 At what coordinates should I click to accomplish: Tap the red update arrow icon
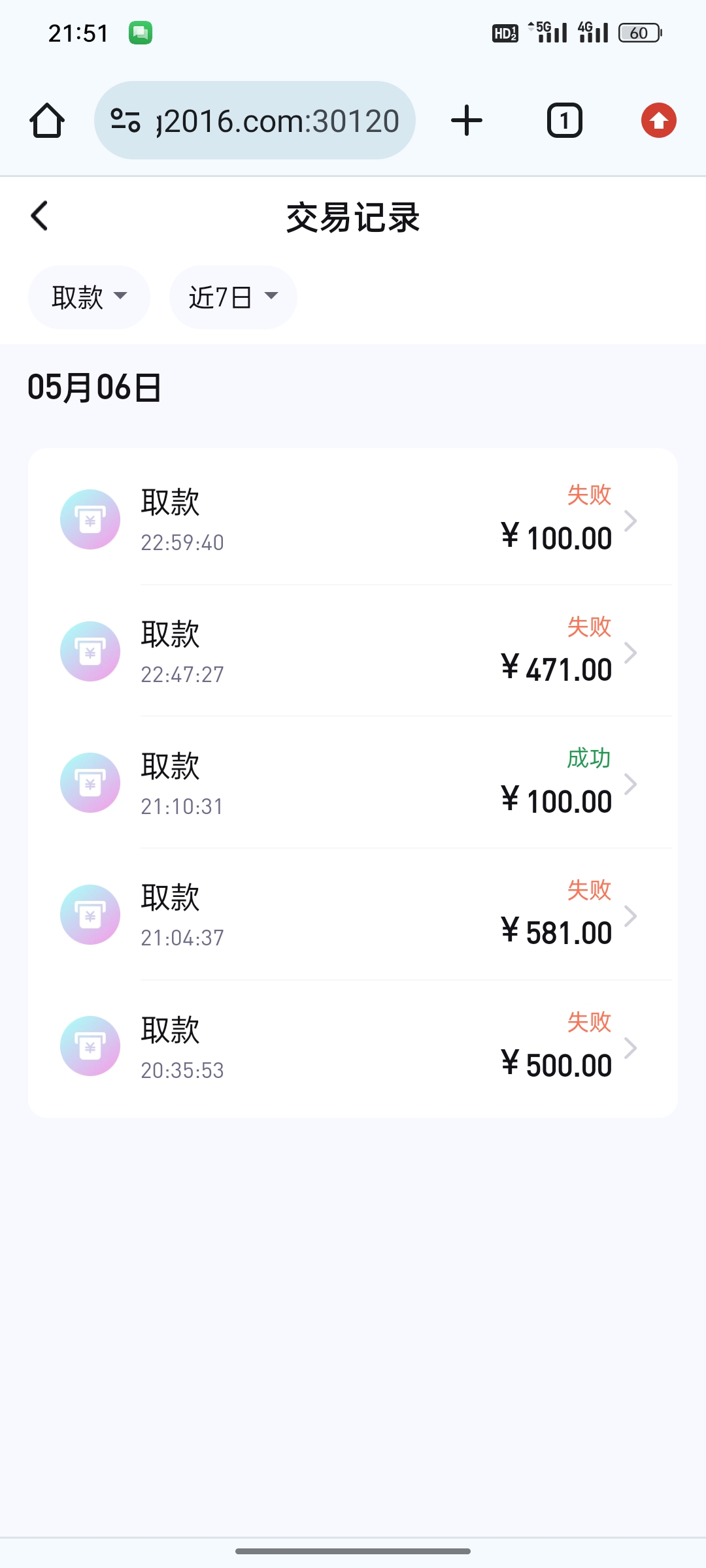click(x=658, y=121)
